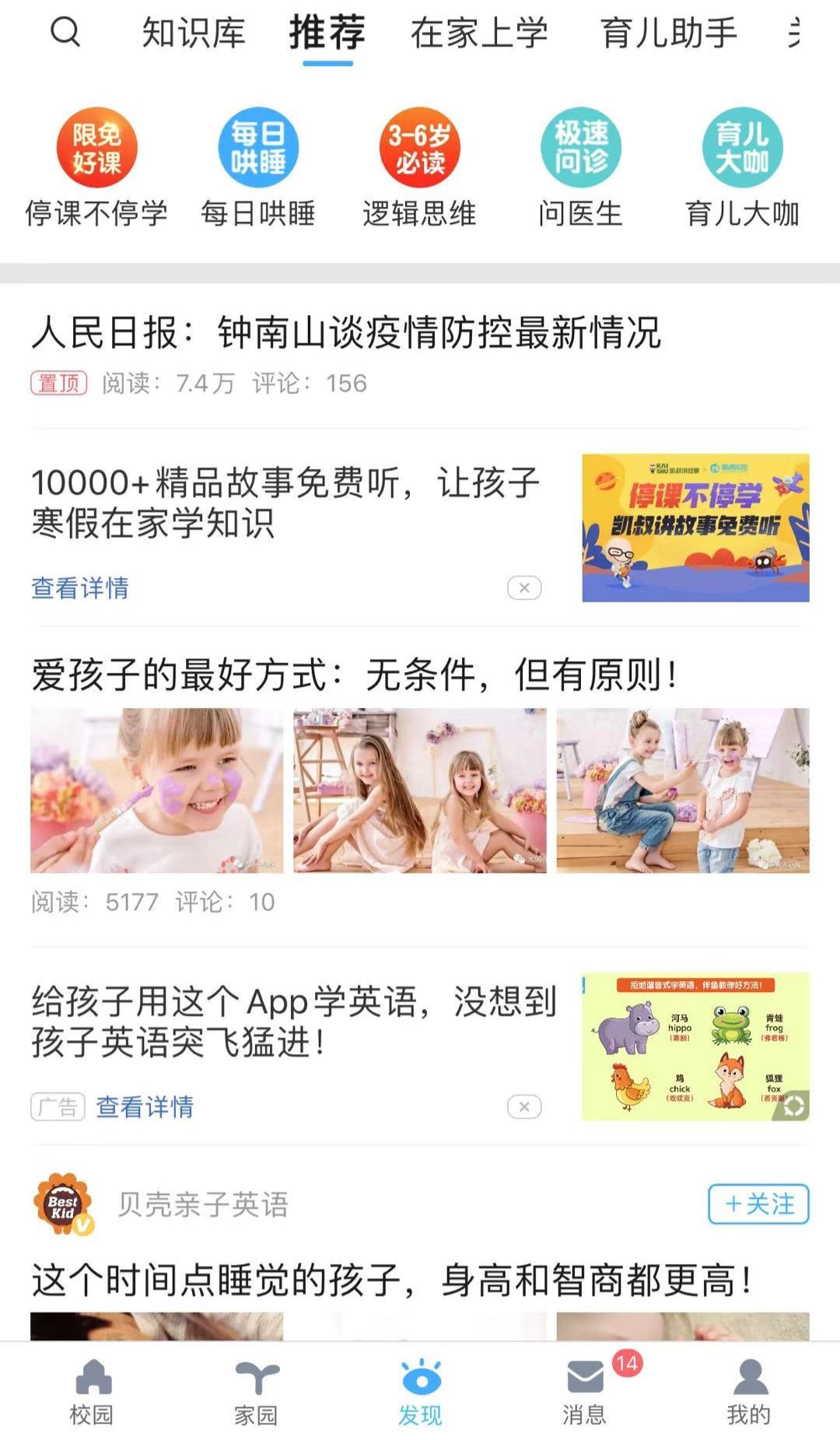The height and width of the screenshot is (1440, 840).
Task: Go to the 校园 tab
Action: pyautogui.click(x=92, y=1393)
